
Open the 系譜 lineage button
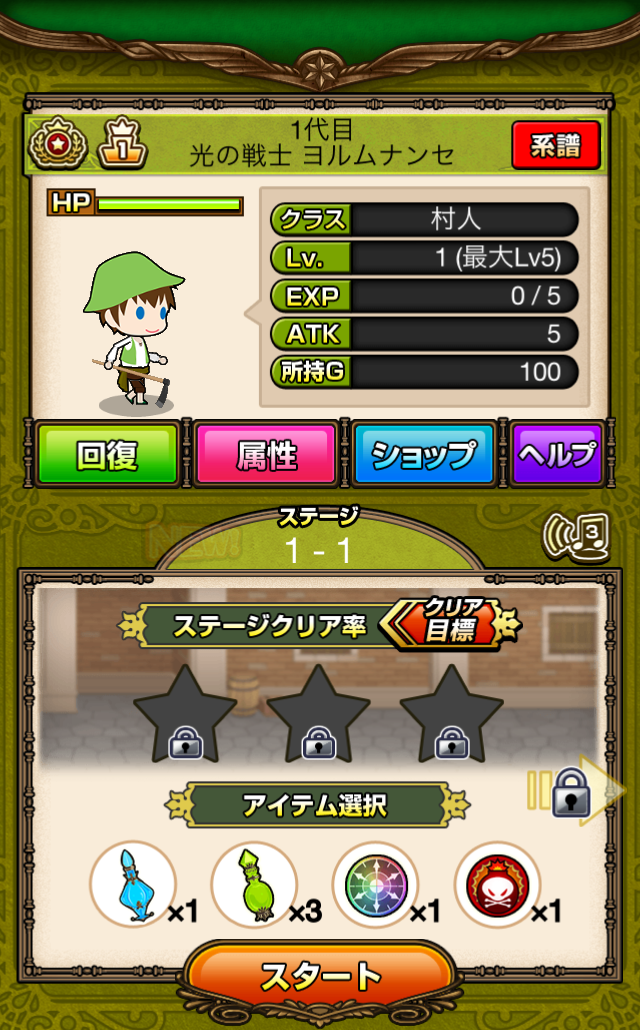coord(555,146)
